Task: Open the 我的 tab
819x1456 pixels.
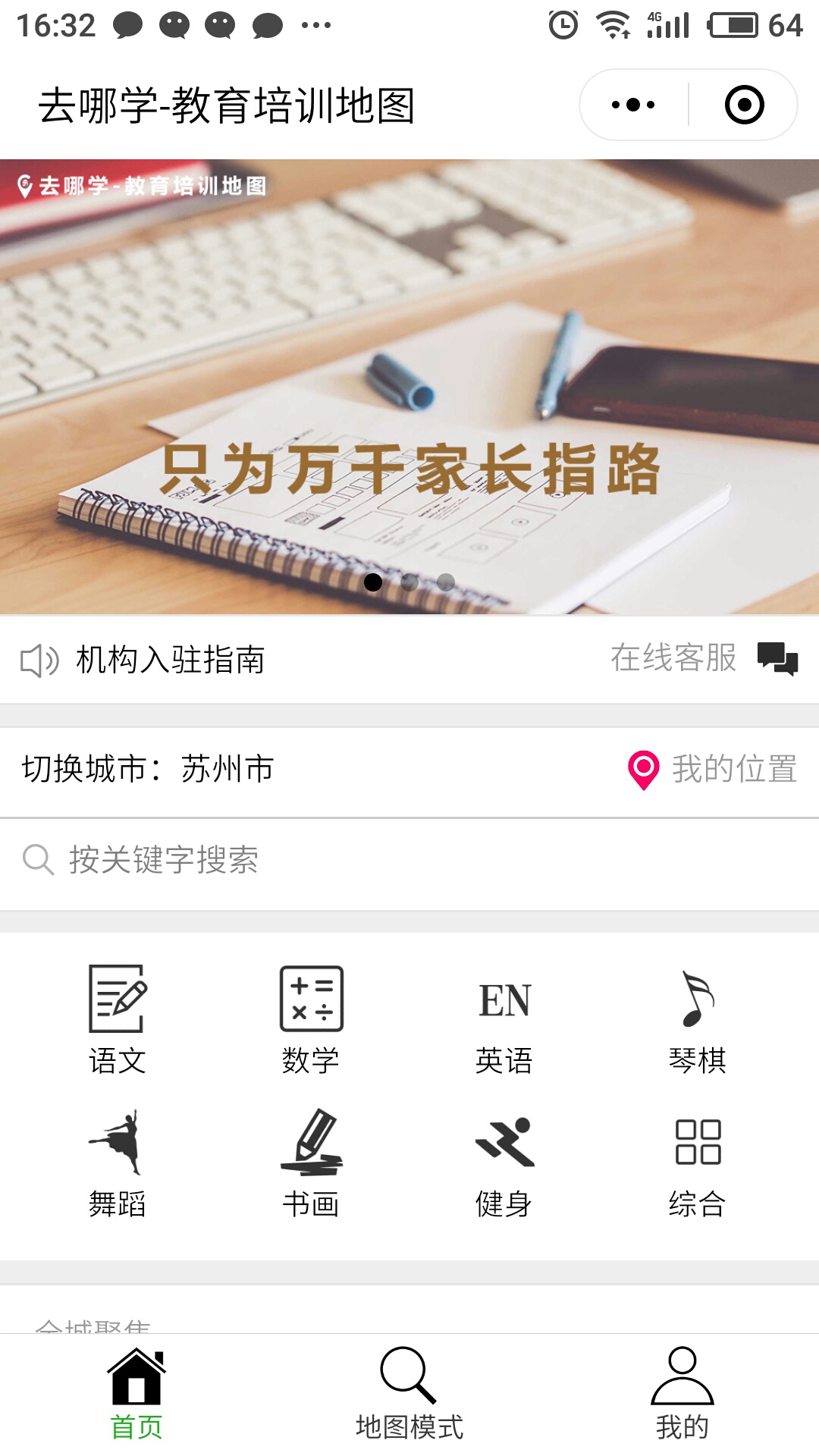Action: point(682,1395)
